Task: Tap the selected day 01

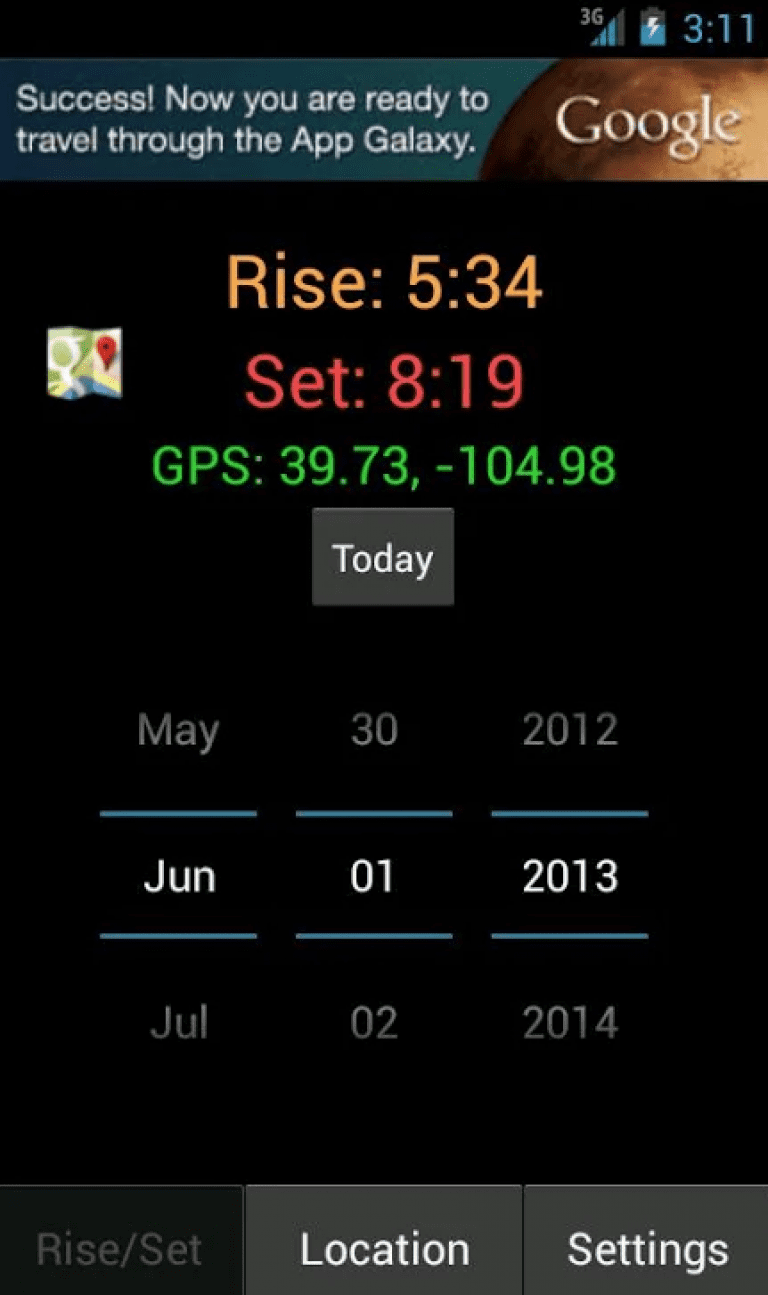Action: (x=374, y=876)
